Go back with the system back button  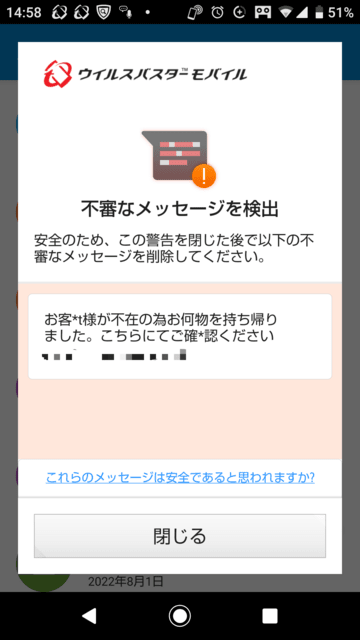89,616
